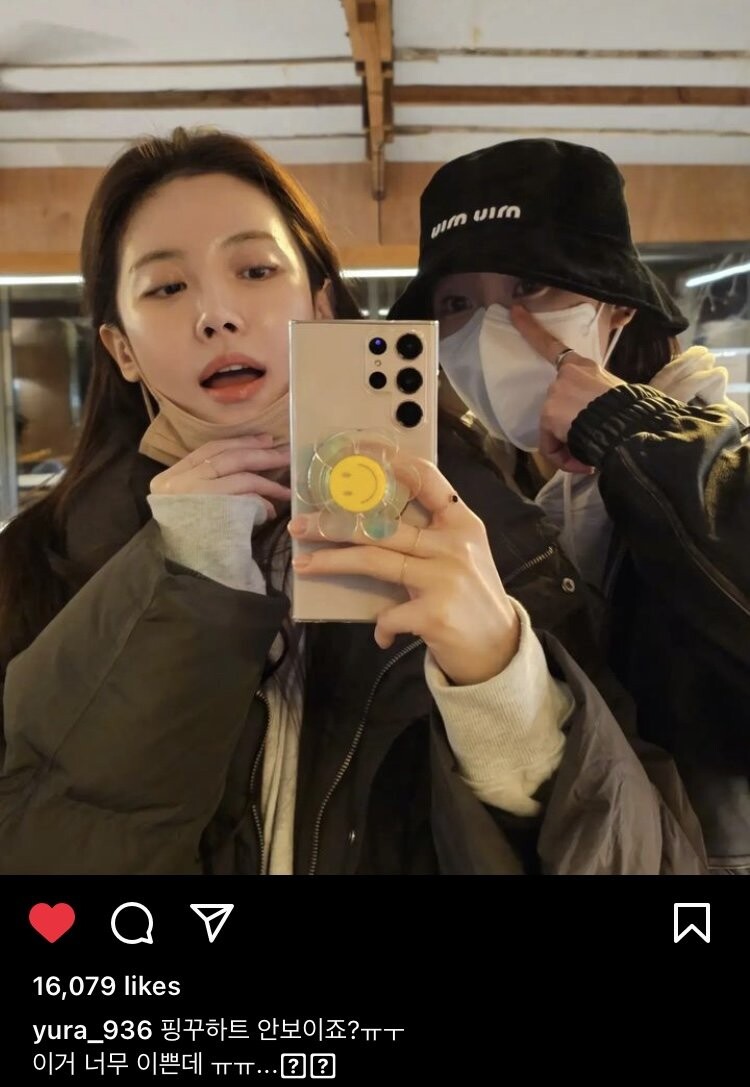Open the yura_936 profile from the caption

click(92, 1030)
